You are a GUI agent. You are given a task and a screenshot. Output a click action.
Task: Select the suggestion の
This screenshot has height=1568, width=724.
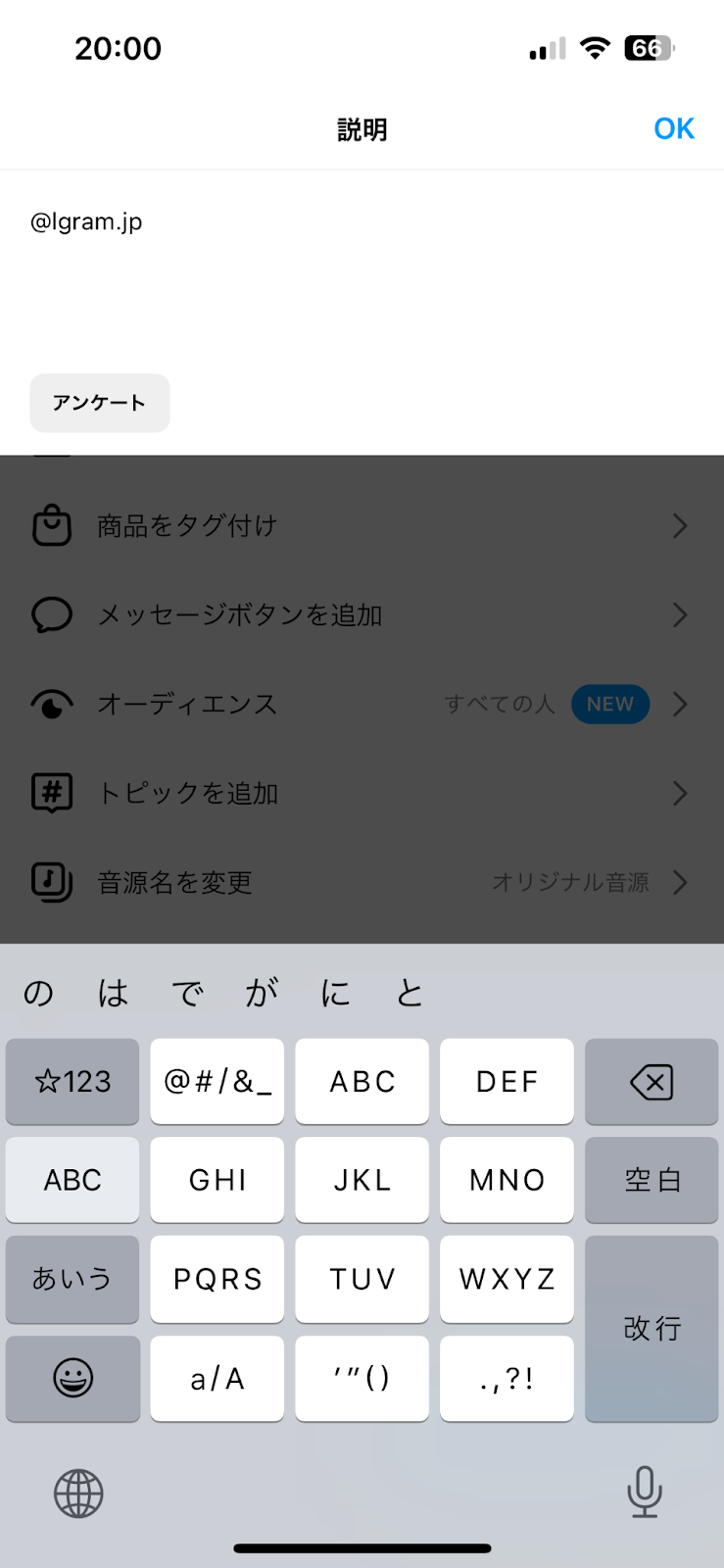(38, 993)
